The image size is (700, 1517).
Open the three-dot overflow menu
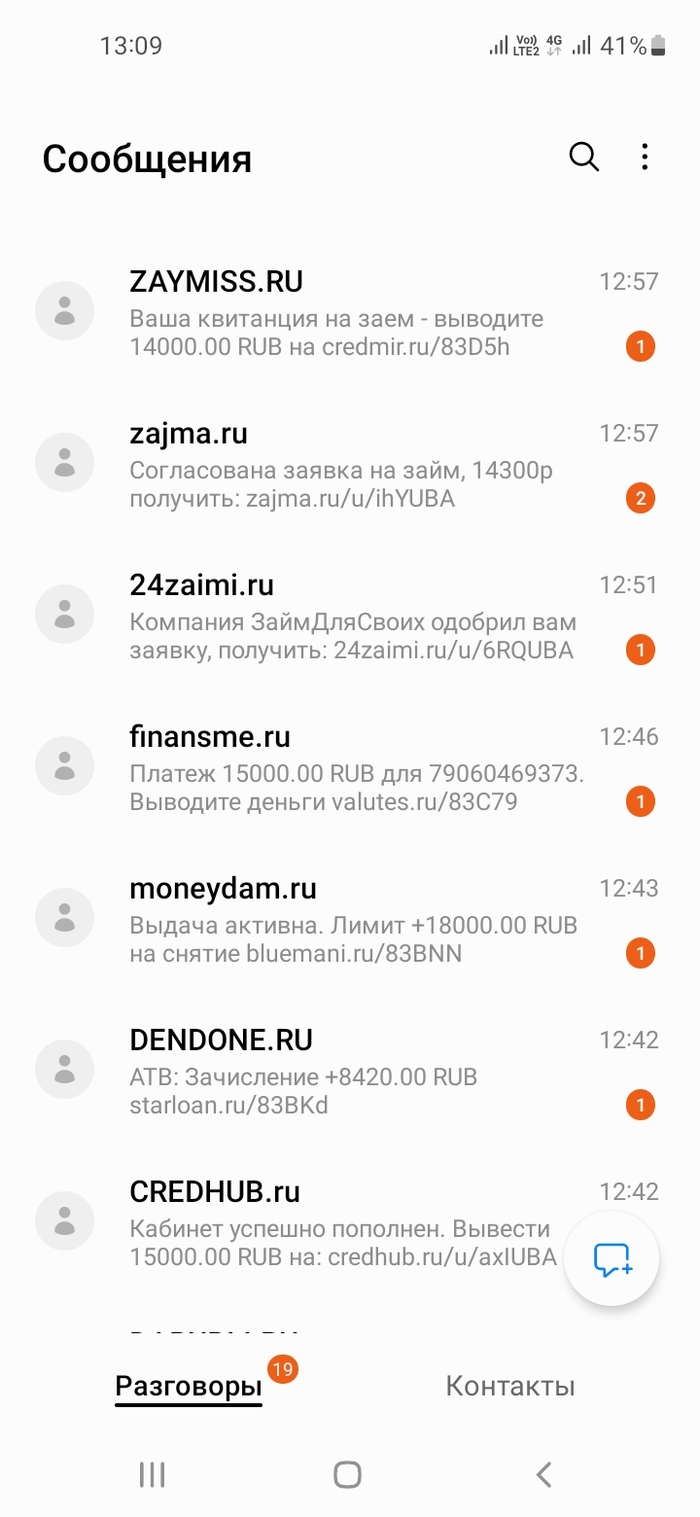click(x=645, y=157)
